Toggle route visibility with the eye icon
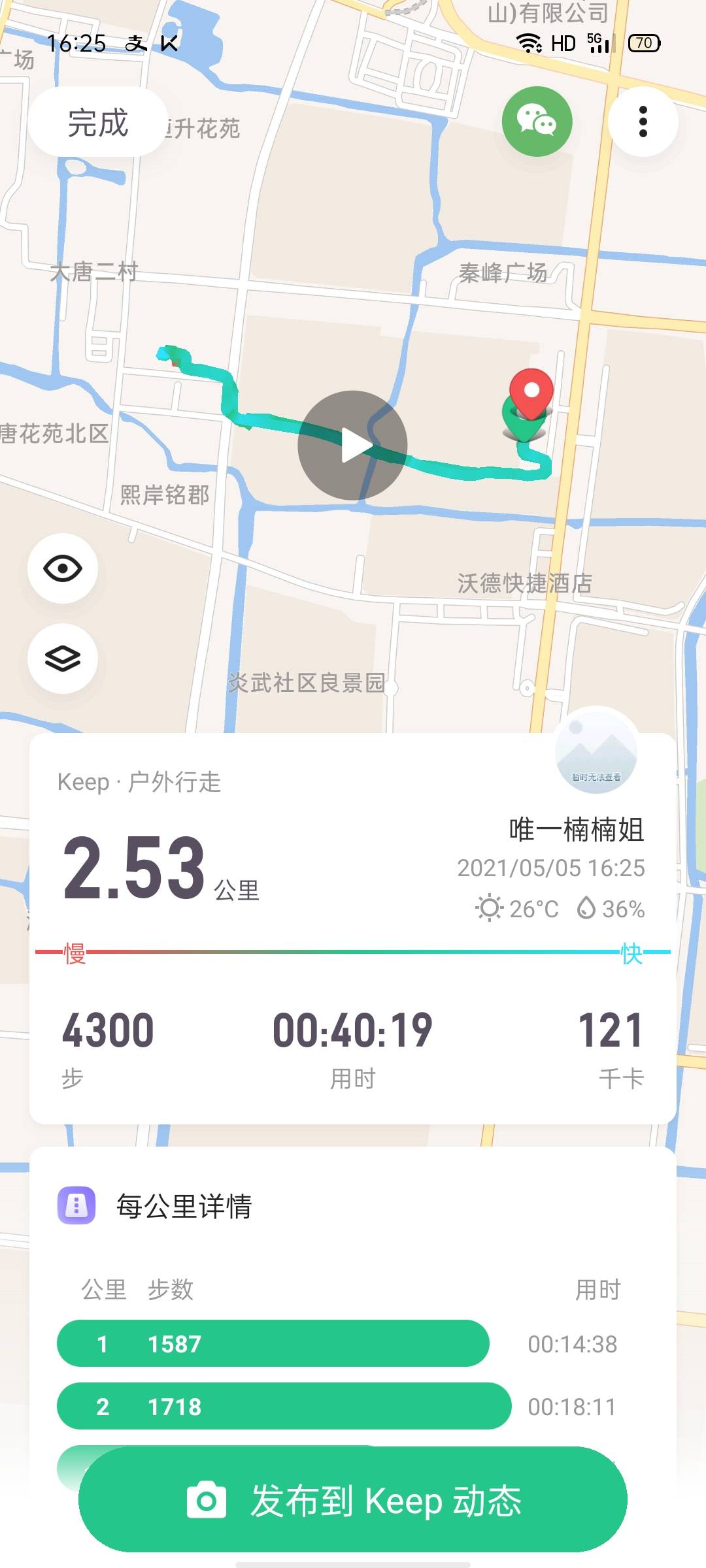This screenshot has width=706, height=1568. (x=63, y=568)
